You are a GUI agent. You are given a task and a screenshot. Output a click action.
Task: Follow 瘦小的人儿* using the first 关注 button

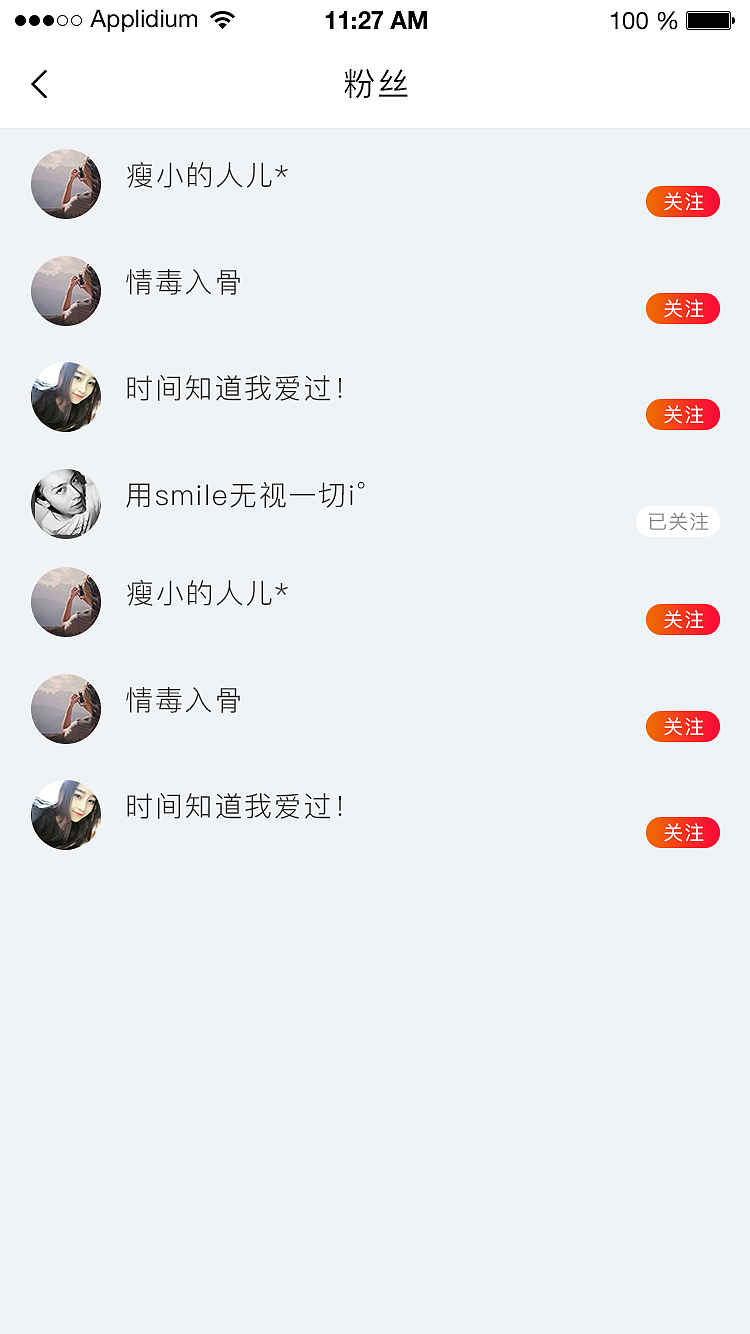(x=683, y=202)
